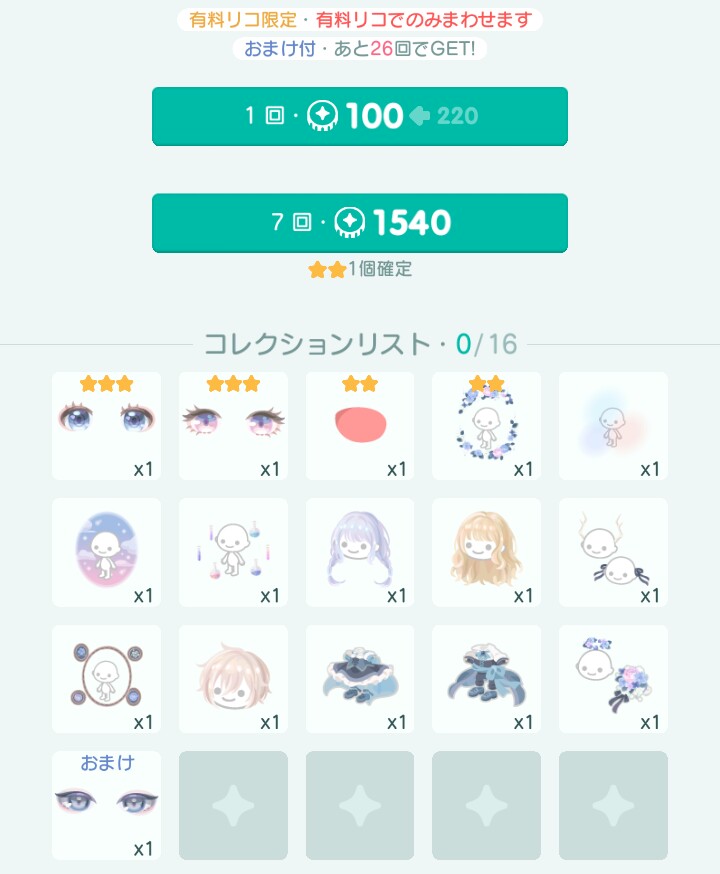Open the two-star blue flower wreath item

pos(487,426)
